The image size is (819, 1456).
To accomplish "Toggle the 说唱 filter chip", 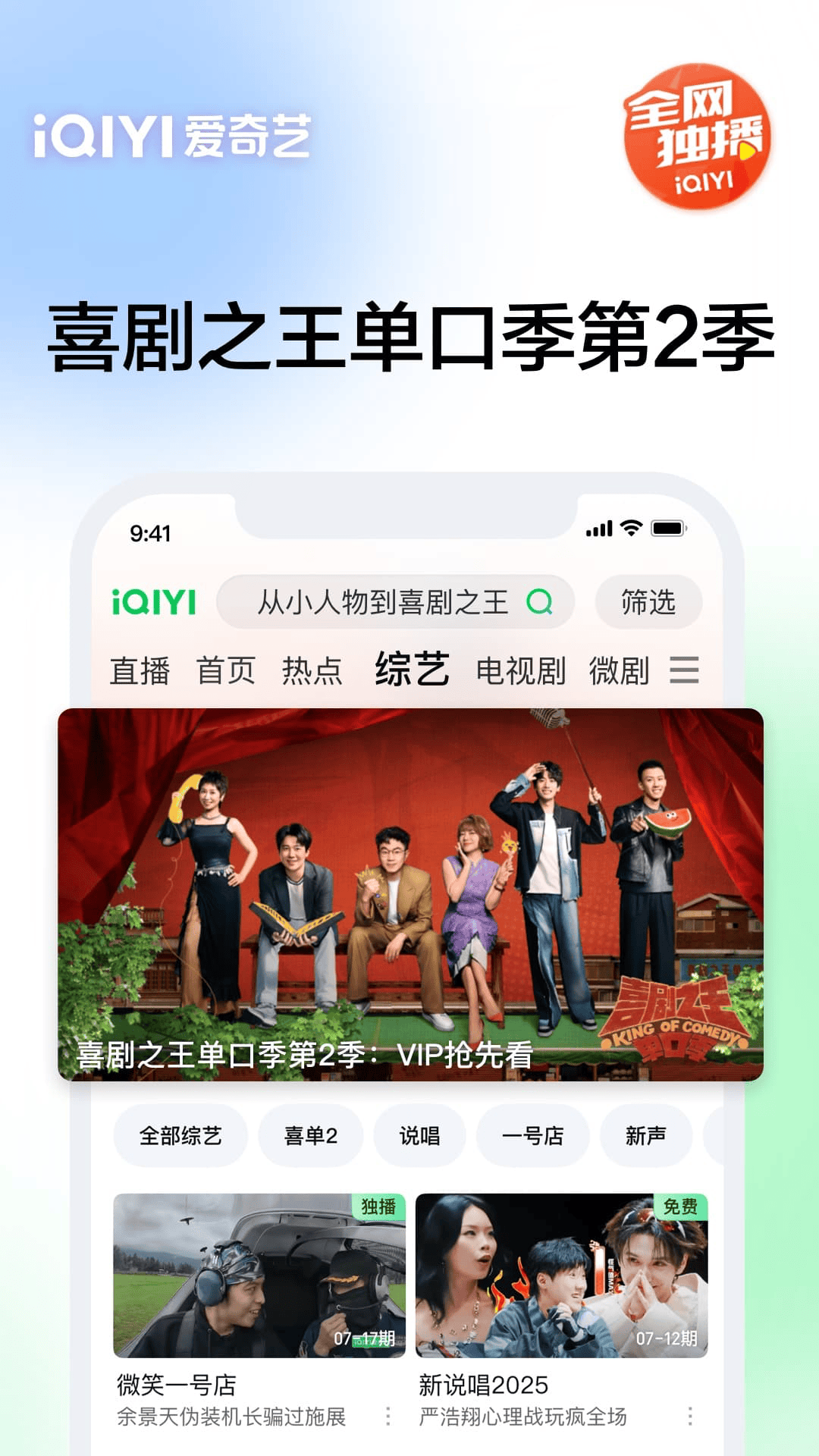I will [420, 1135].
